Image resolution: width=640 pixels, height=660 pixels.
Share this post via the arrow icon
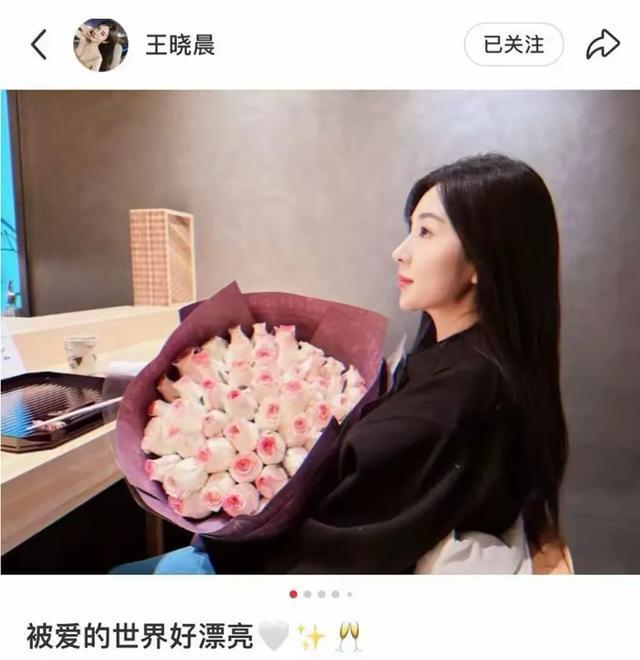click(602, 45)
